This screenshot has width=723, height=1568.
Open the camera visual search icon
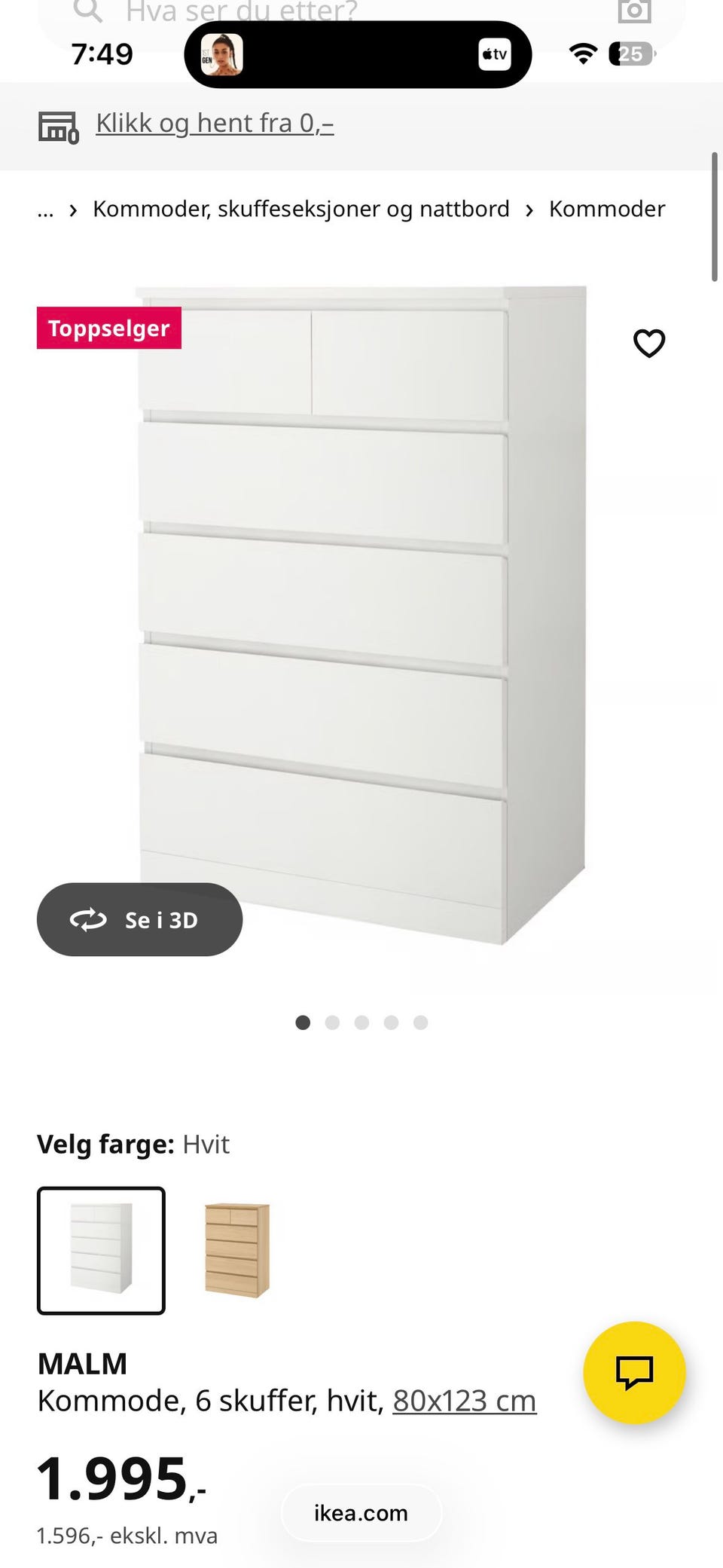(633, 11)
